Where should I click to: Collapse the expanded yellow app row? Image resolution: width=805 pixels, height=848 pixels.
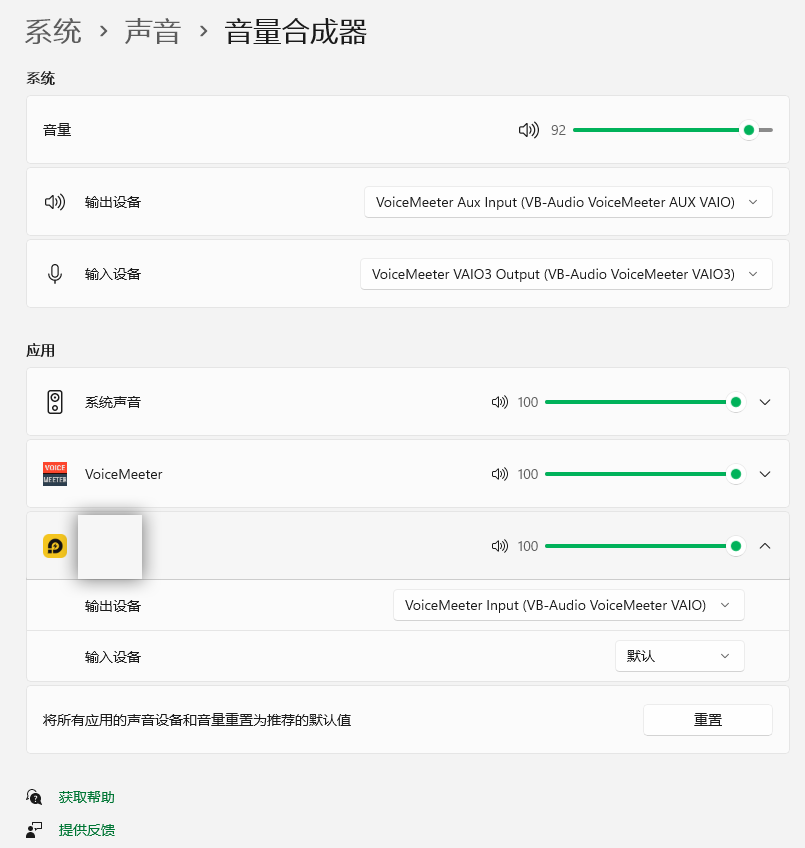click(765, 546)
